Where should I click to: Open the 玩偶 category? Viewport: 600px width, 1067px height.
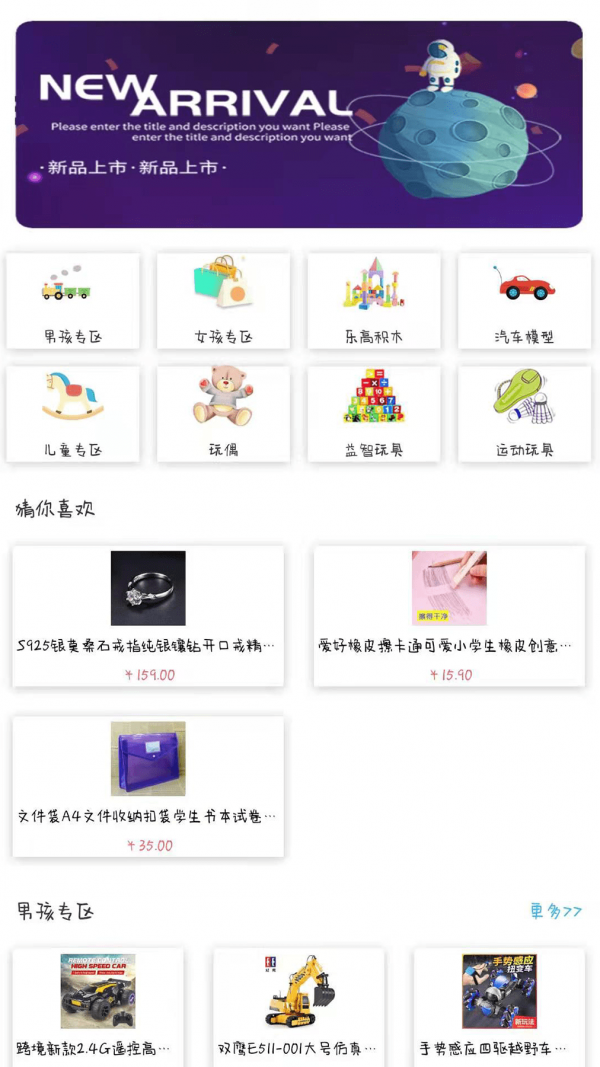[x=223, y=413]
